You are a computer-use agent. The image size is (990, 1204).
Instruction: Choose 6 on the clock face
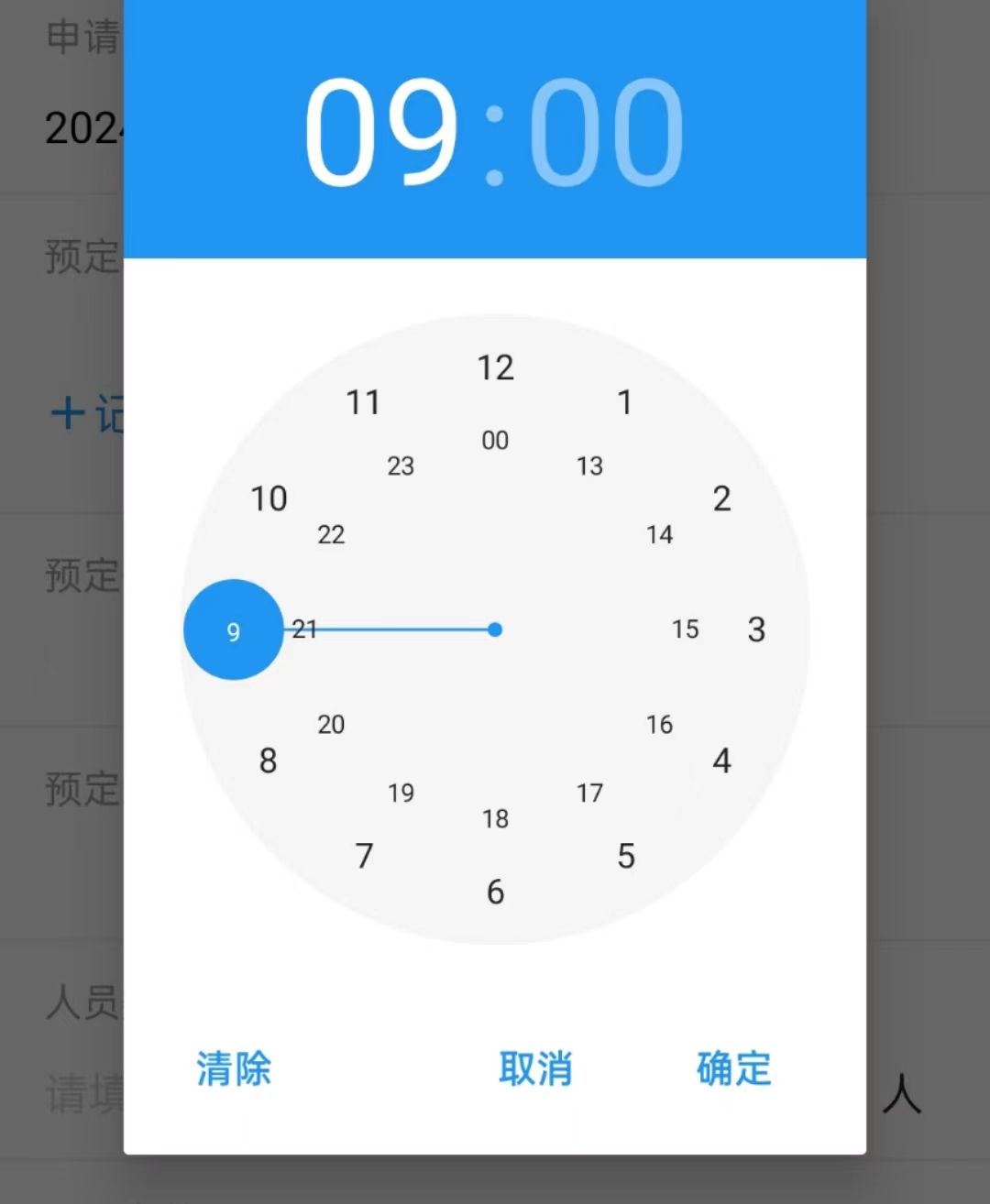495,892
